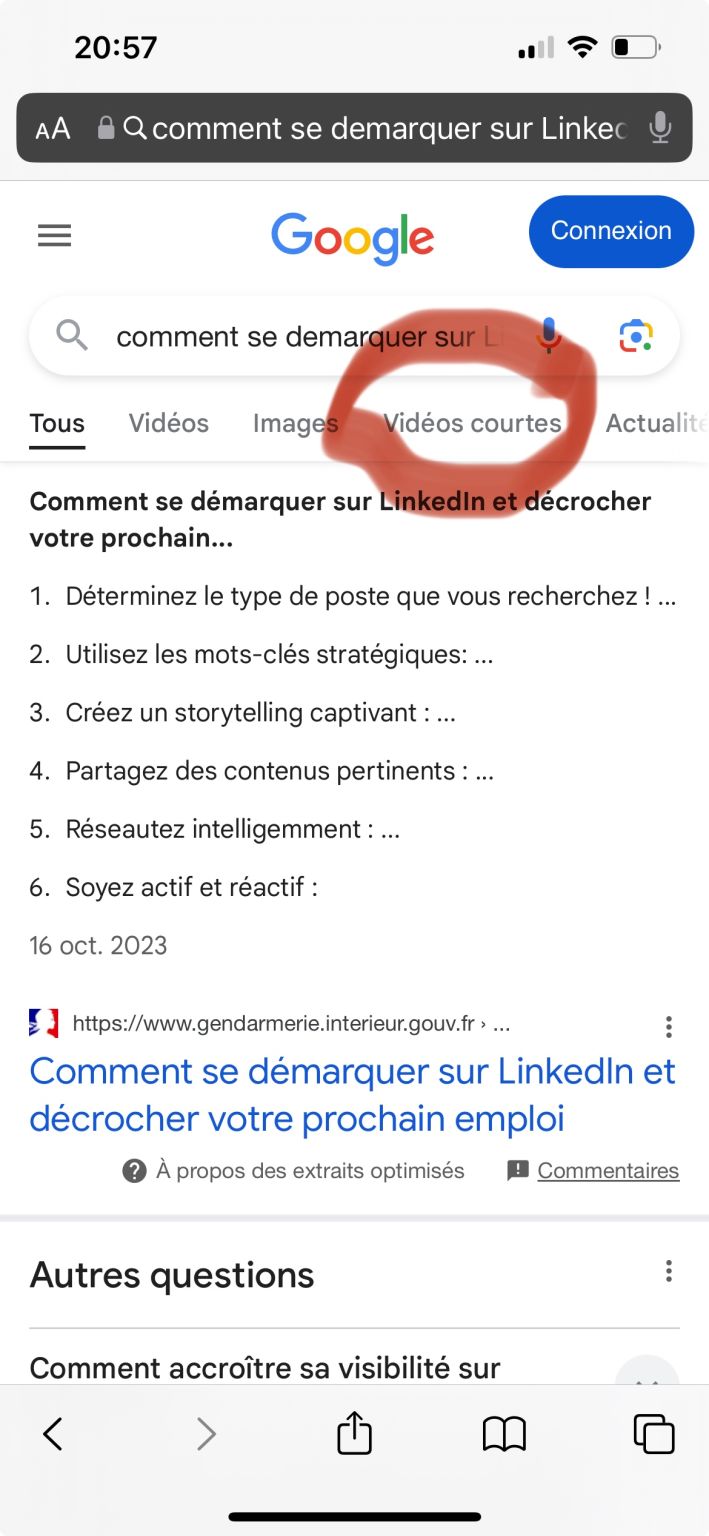
Task: Share this page from Safari toolbar
Action: [354, 1435]
